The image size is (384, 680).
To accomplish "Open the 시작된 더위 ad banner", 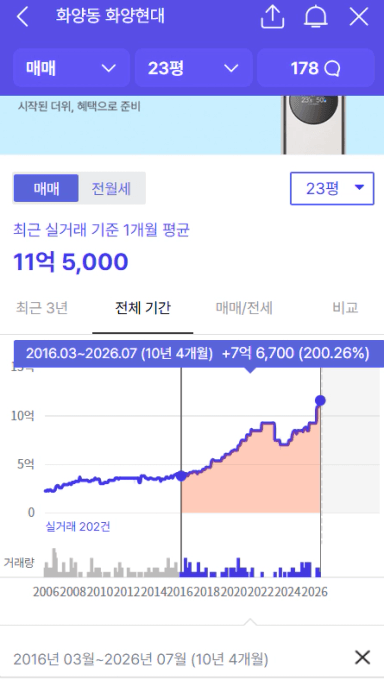I will [192, 125].
